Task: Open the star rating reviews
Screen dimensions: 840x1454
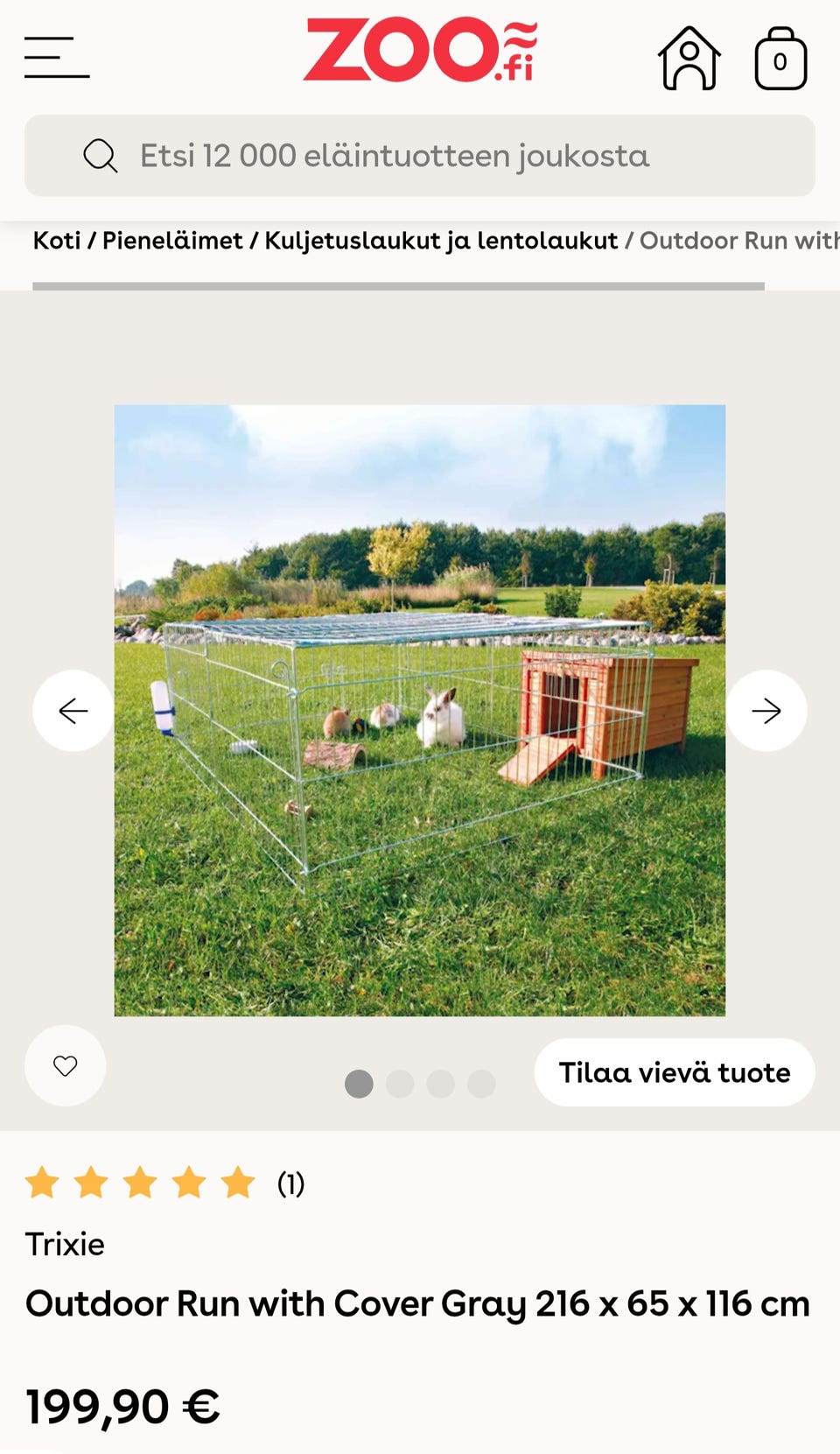Action: [164, 1184]
